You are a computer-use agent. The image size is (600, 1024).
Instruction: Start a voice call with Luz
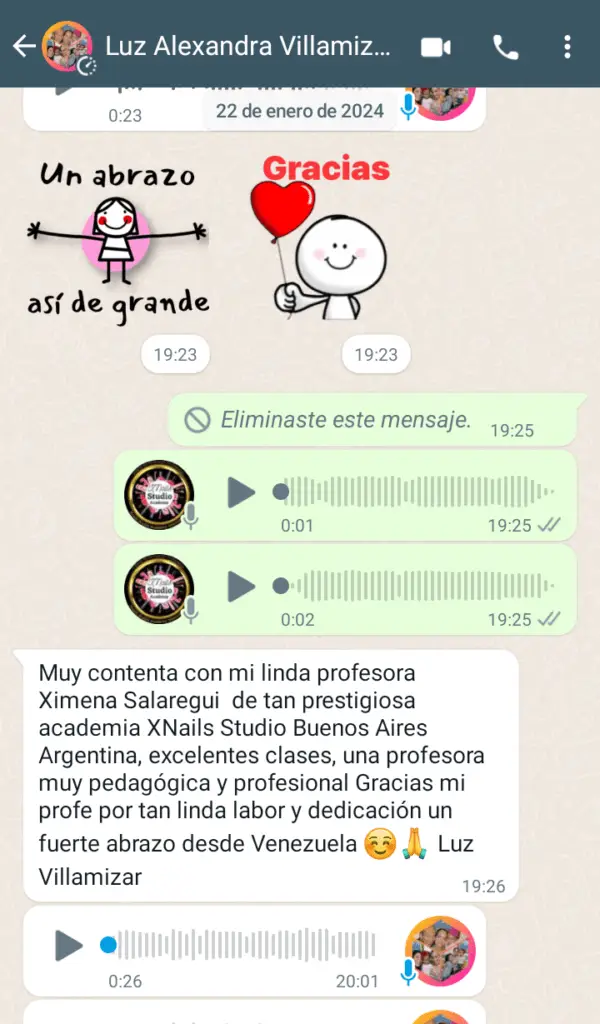[x=505, y=47]
